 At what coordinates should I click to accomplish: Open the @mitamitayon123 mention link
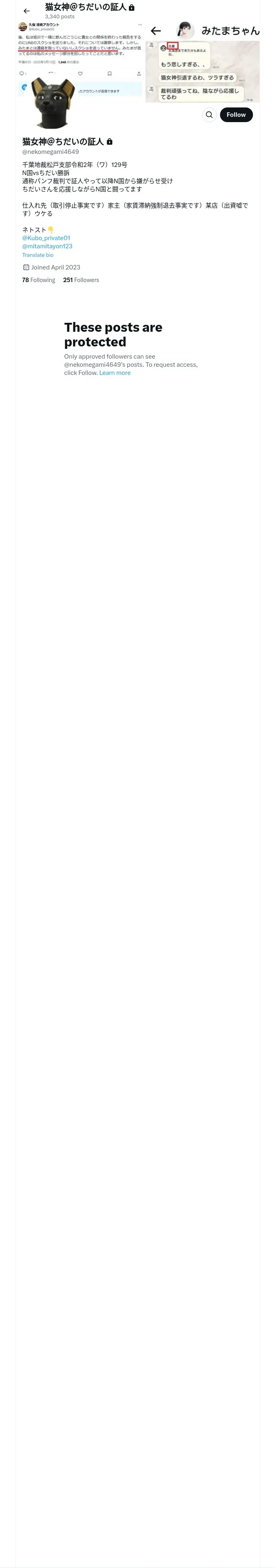click(x=47, y=247)
